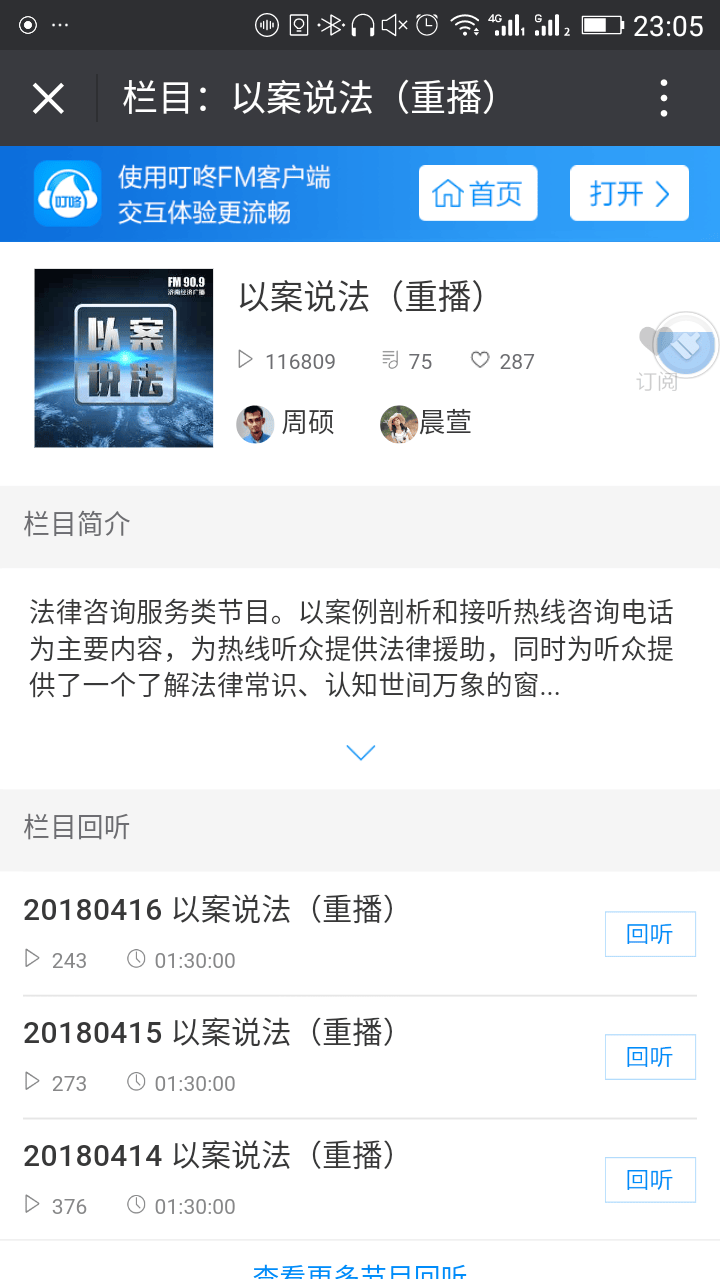Replay the 20180415 episode via 回听

650,1057
